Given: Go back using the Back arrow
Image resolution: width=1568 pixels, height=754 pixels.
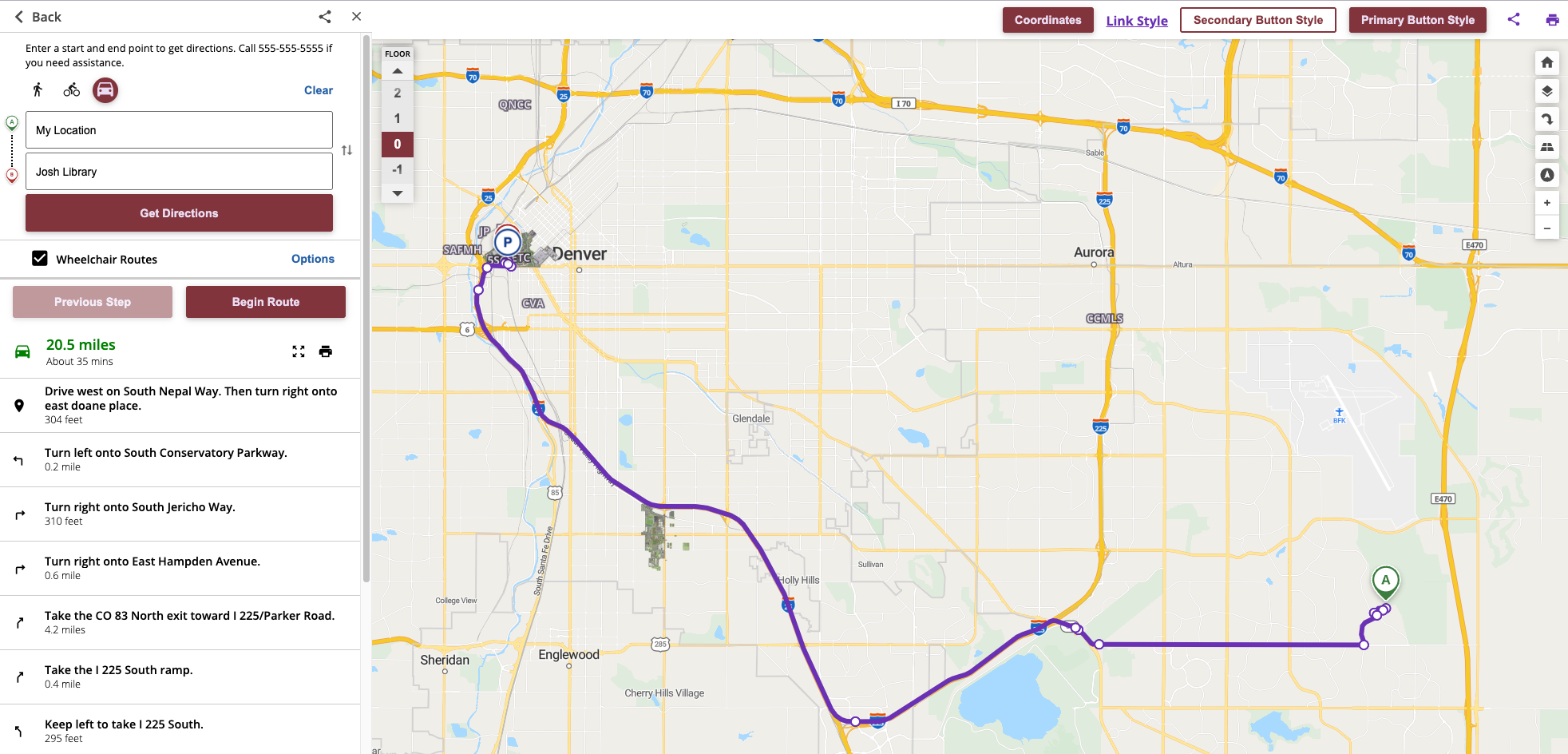Looking at the screenshot, I should (x=38, y=17).
